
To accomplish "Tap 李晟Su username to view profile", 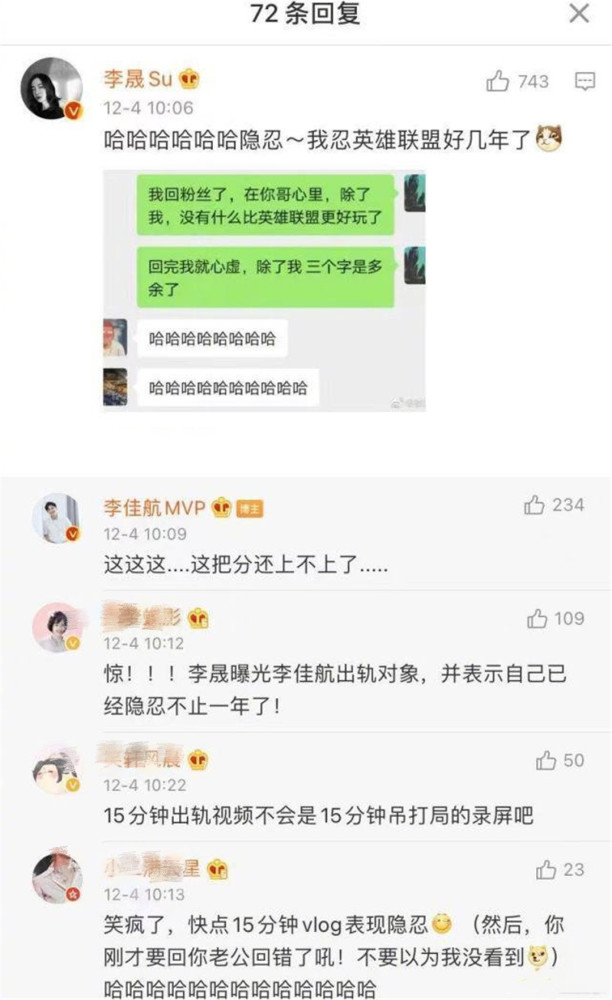I will [x=138, y=80].
